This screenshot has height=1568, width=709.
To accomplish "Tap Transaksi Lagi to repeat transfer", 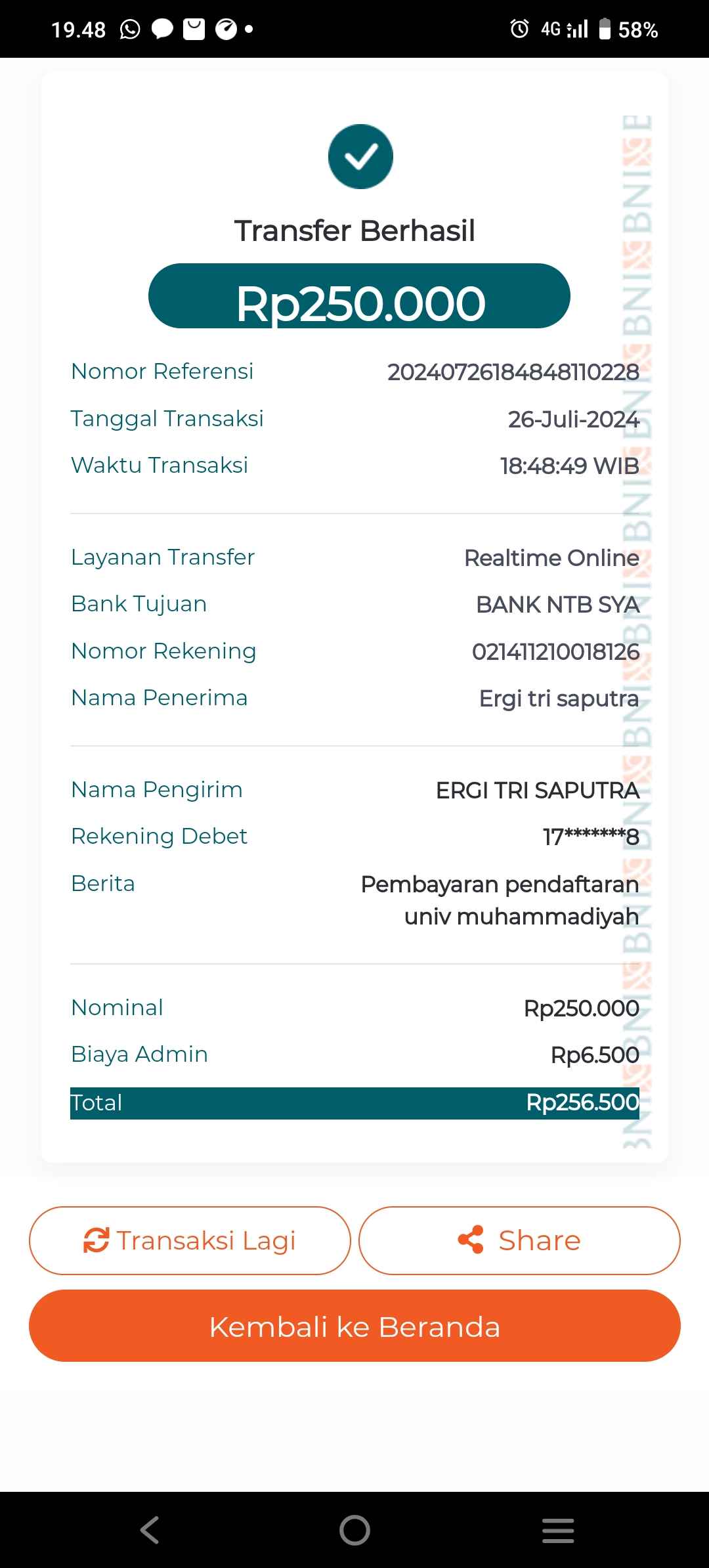I will click(x=190, y=1240).
